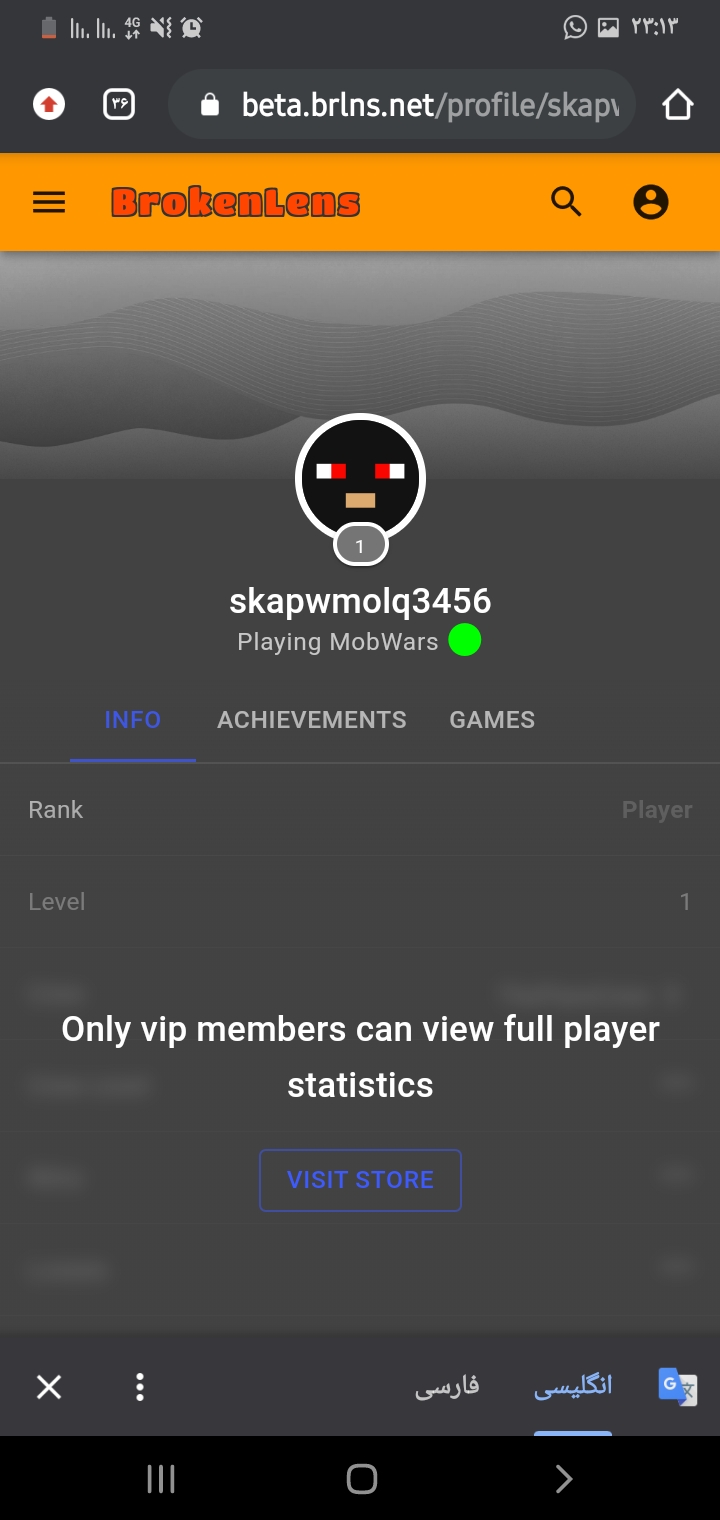Open the browser tab switcher

click(x=119, y=104)
